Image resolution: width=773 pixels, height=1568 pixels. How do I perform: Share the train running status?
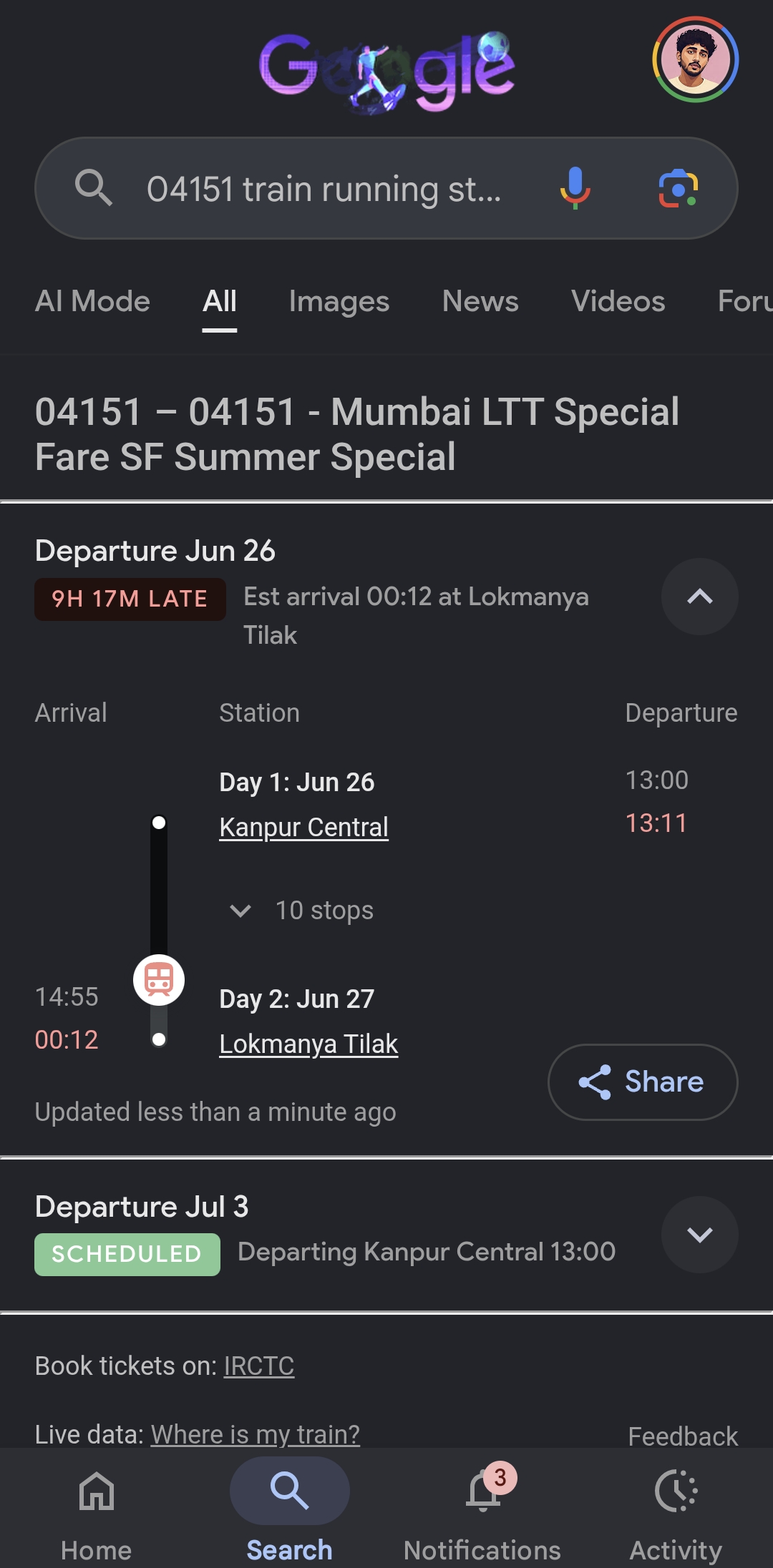643,1082
